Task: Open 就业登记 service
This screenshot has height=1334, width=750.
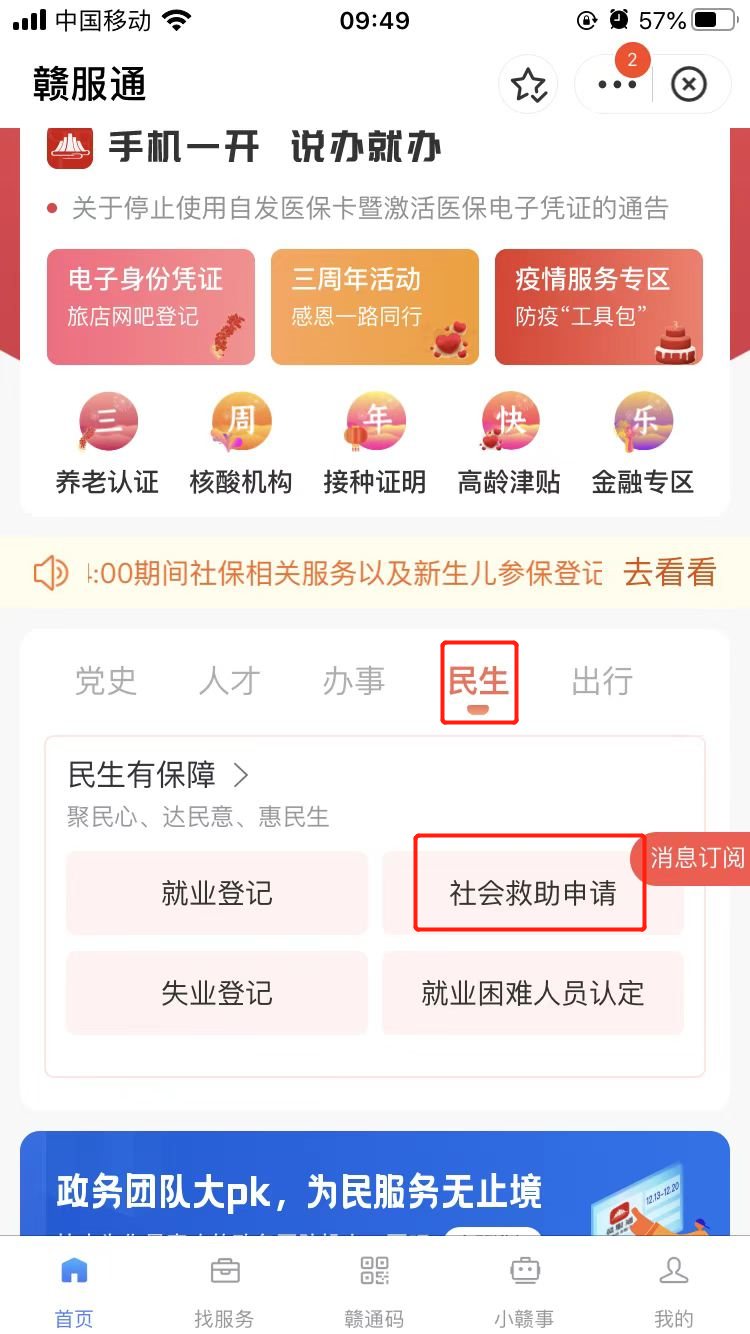Action: [x=217, y=893]
